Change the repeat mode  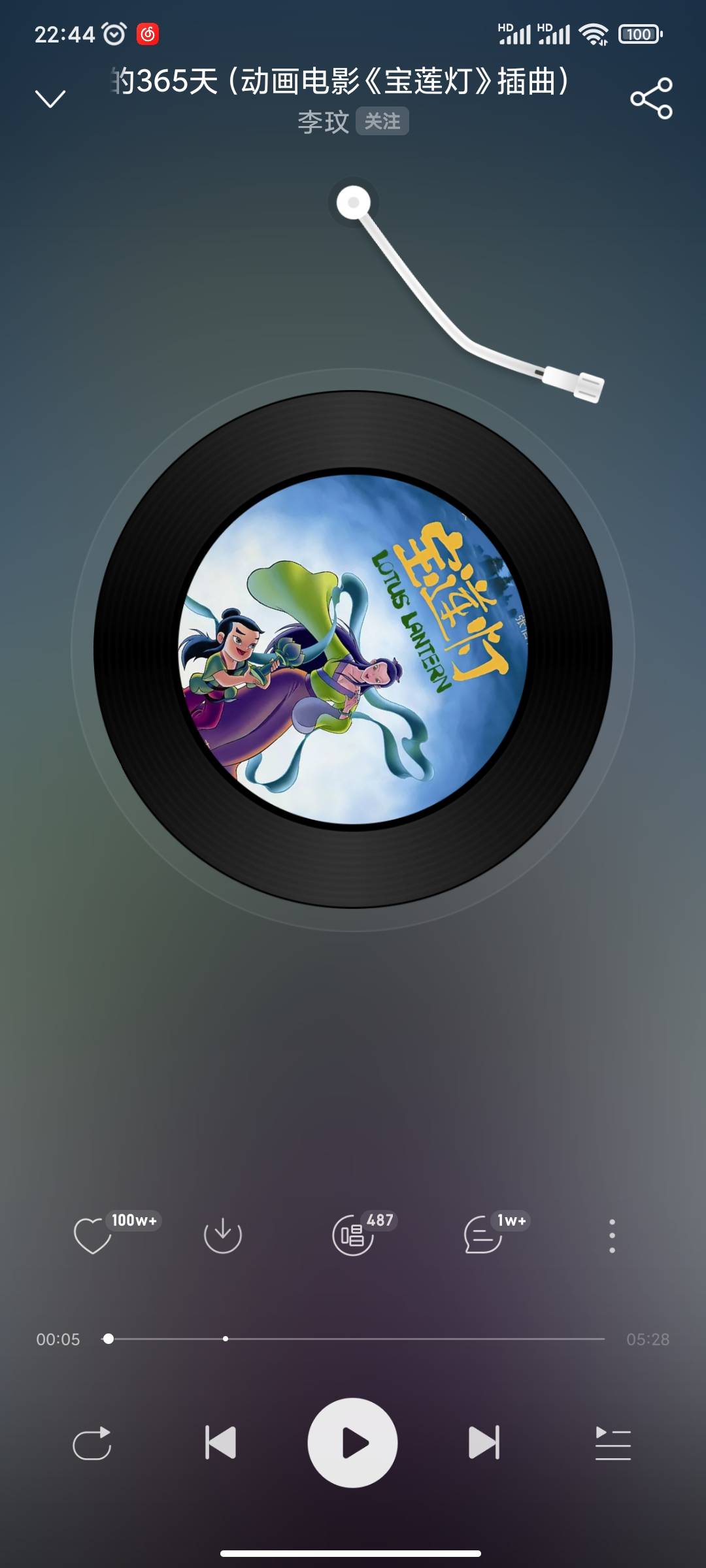(x=92, y=1443)
